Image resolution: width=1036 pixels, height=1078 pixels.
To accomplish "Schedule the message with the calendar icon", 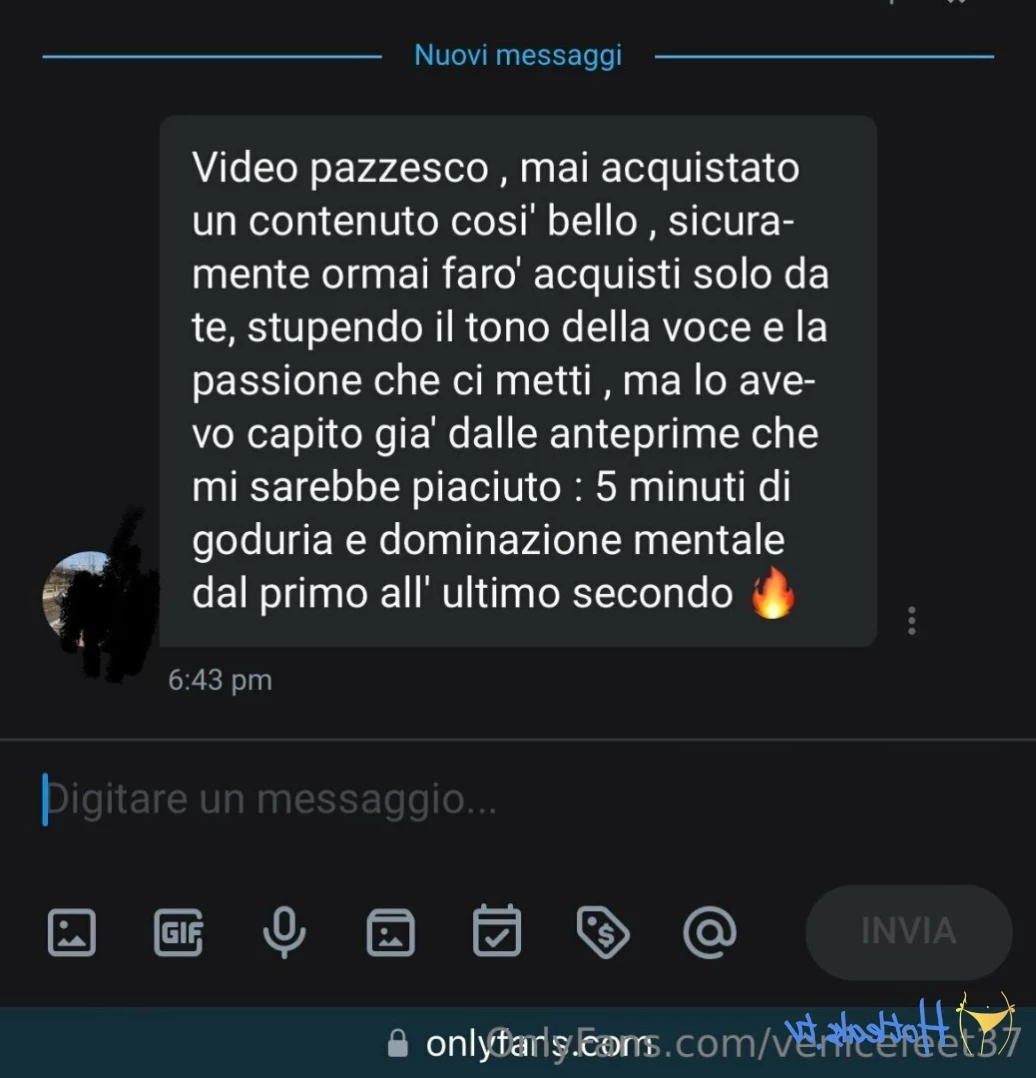I will [x=497, y=932].
